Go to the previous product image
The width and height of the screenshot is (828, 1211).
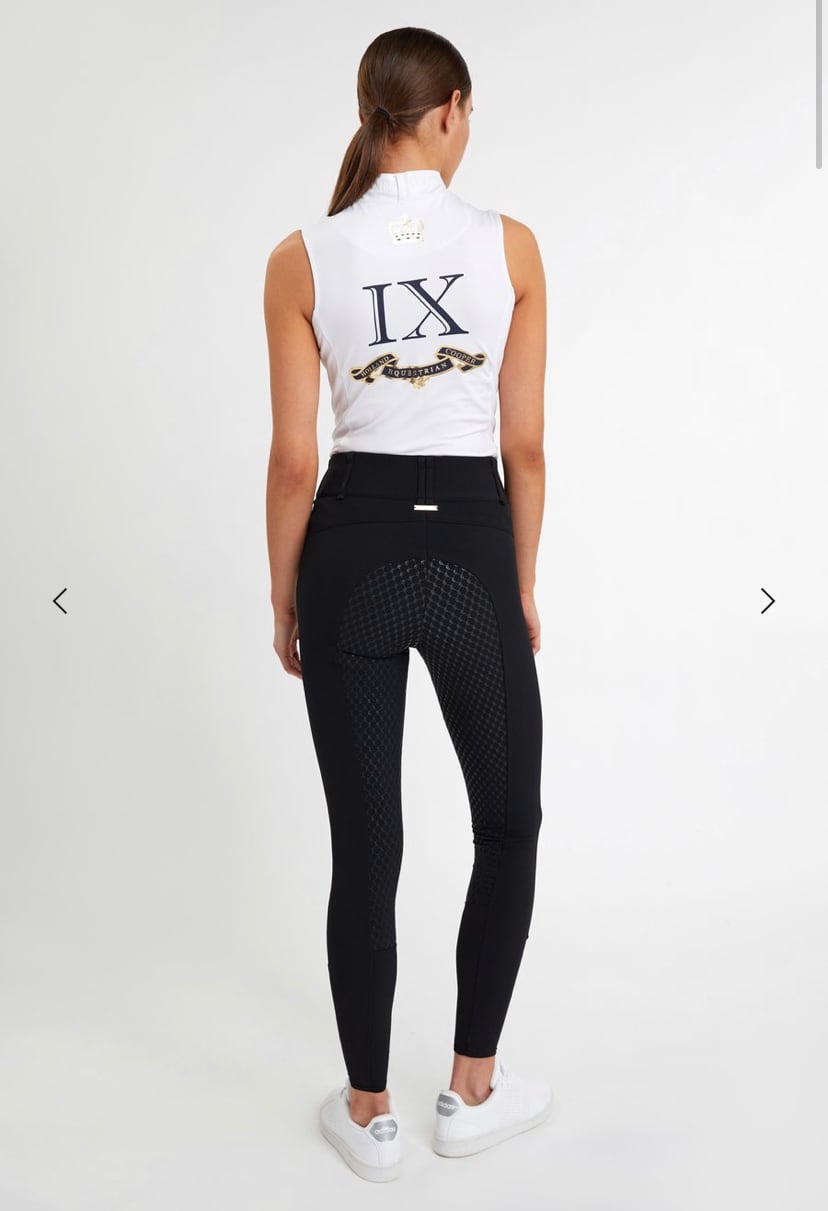click(60, 601)
